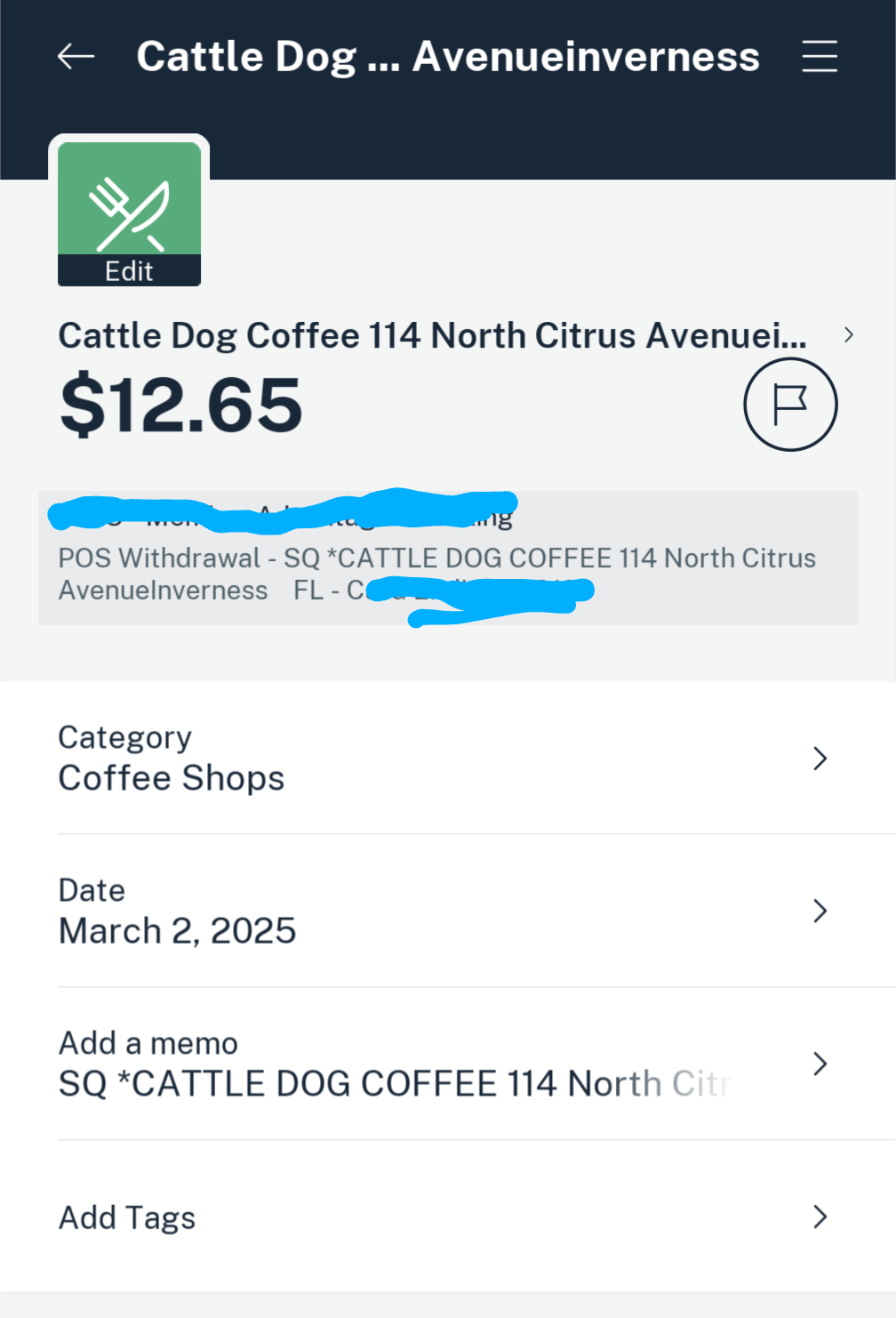The width and height of the screenshot is (896, 1318).
Task: Open the hamburger menu
Action: click(x=819, y=57)
